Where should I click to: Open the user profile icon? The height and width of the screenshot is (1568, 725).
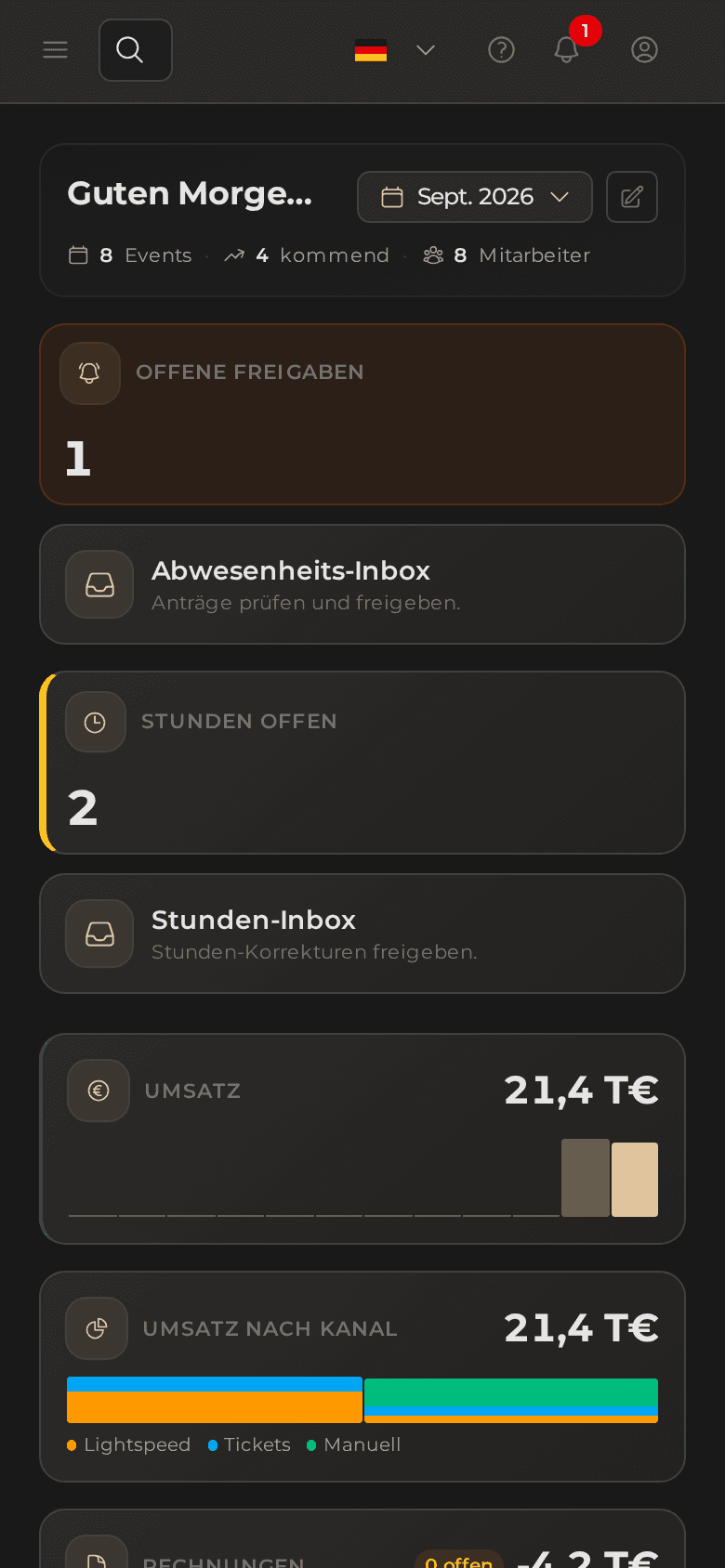click(644, 50)
